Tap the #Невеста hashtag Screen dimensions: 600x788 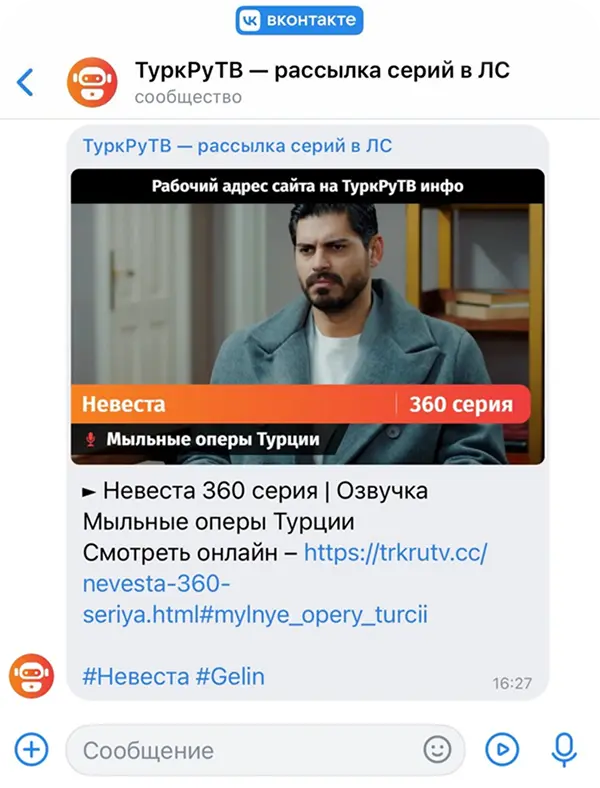(x=135, y=676)
